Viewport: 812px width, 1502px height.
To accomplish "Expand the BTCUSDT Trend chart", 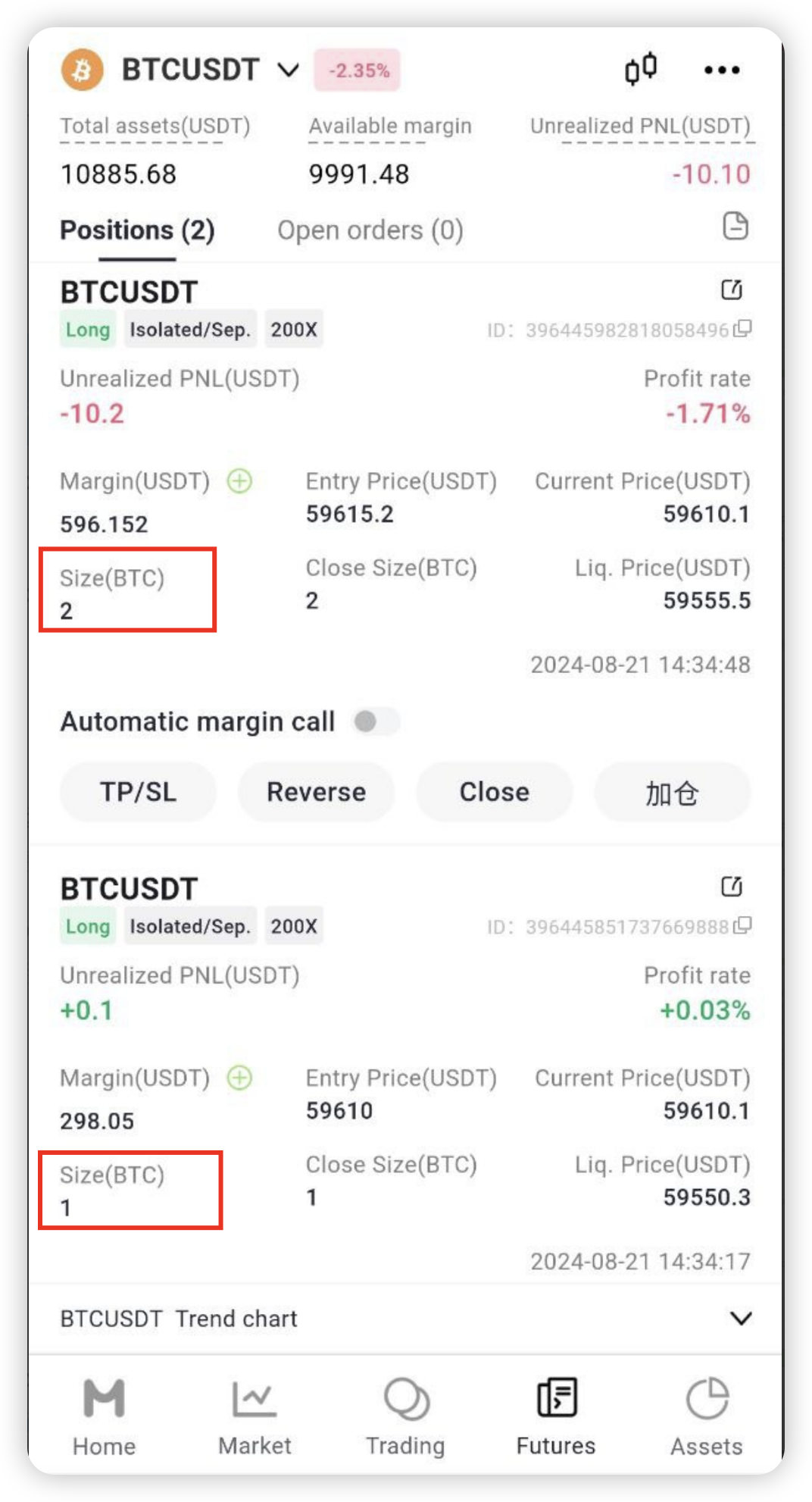I will click(740, 1319).
